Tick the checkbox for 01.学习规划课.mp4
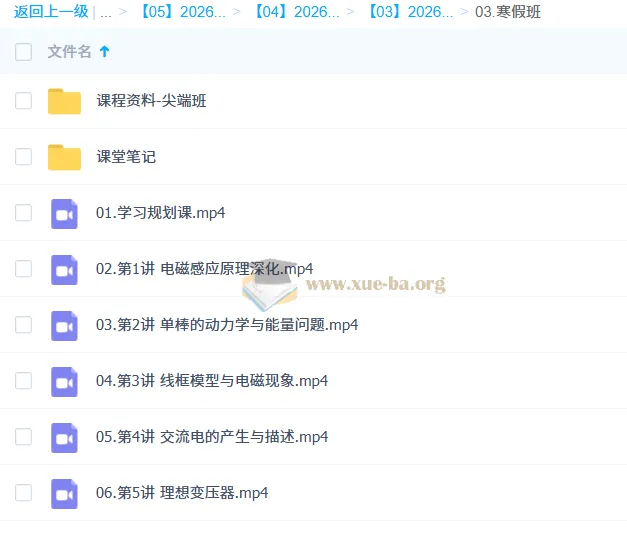 pyautogui.click(x=24, y=213)
